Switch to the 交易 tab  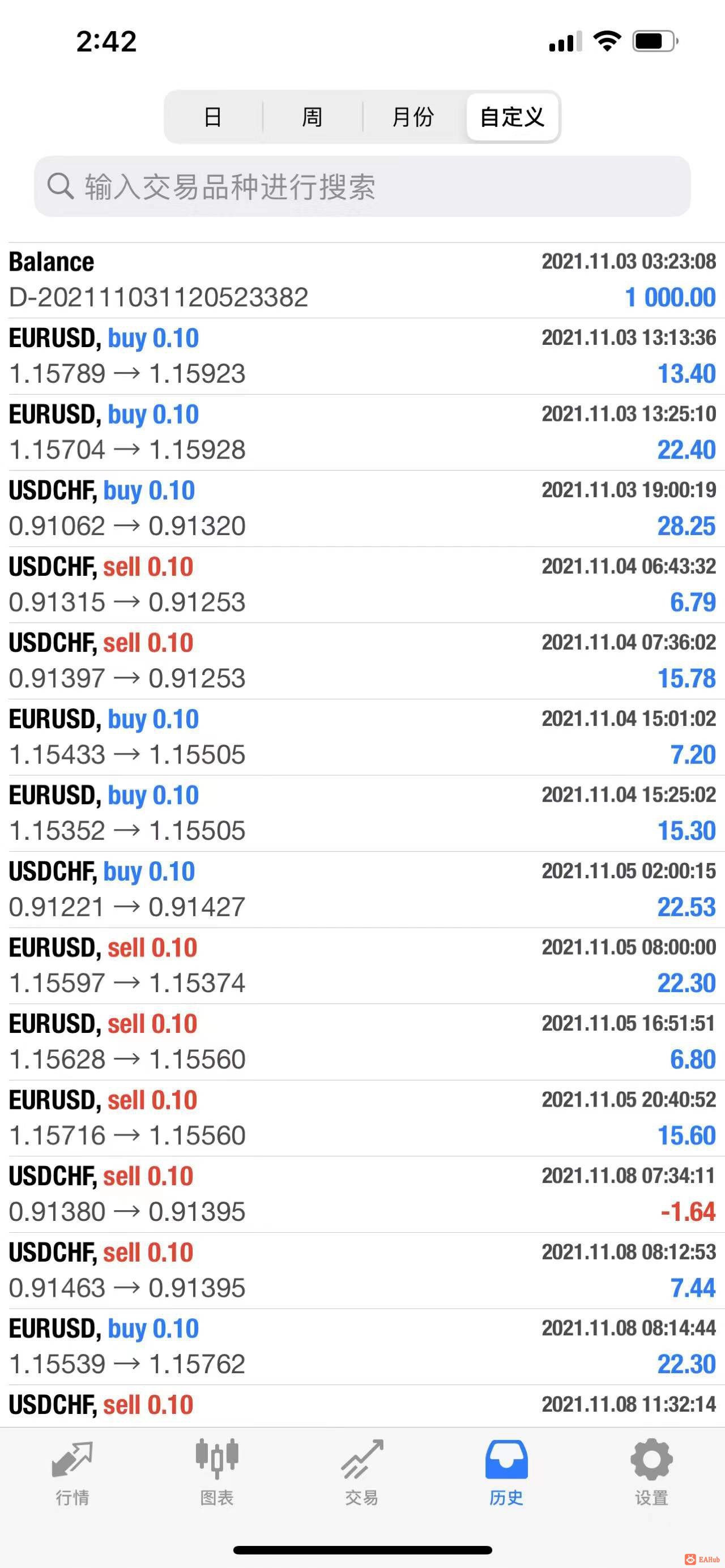[x=362, y=1474]
